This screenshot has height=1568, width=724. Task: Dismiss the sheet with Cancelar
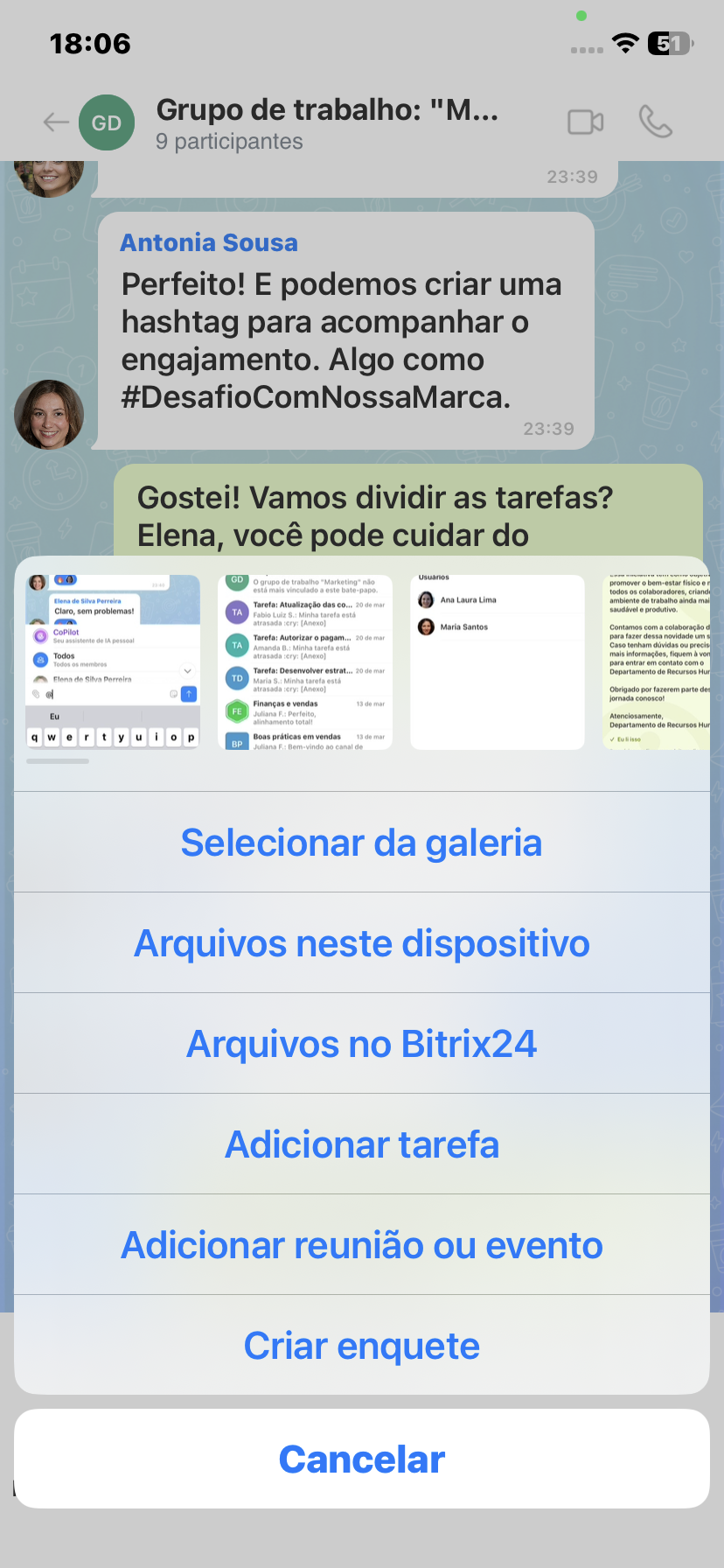[x=361, y=1459]
